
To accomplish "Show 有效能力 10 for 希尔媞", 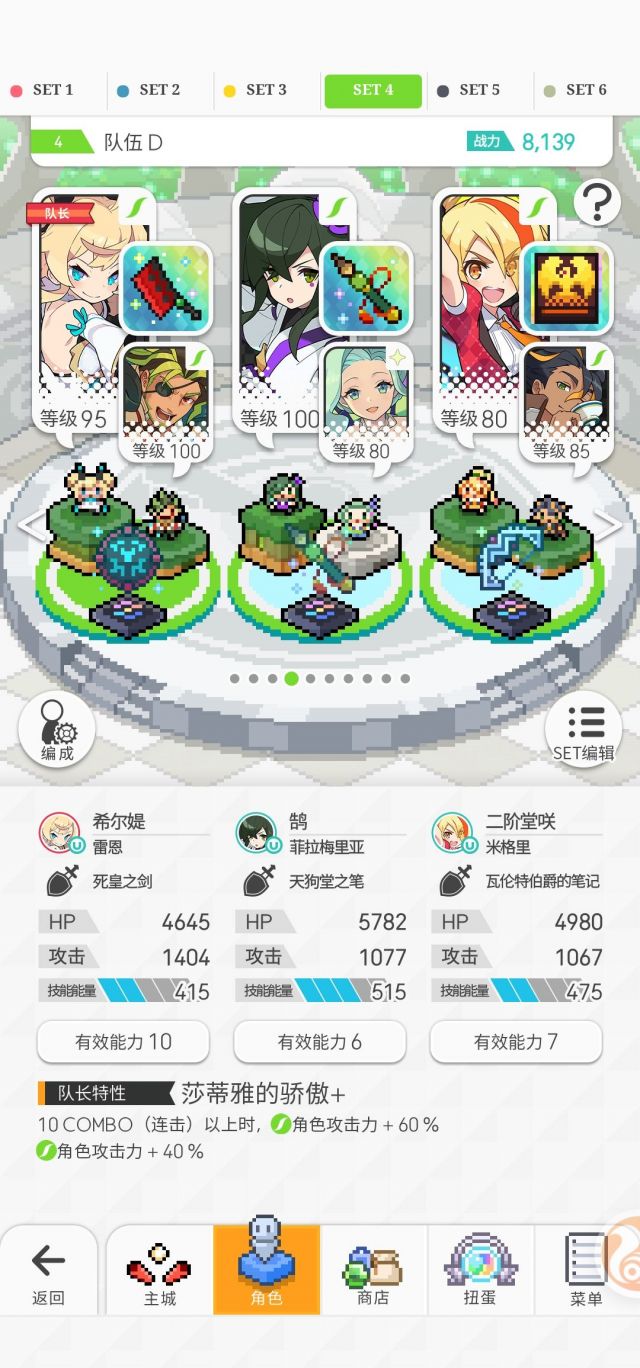I will pos(123,1042).
